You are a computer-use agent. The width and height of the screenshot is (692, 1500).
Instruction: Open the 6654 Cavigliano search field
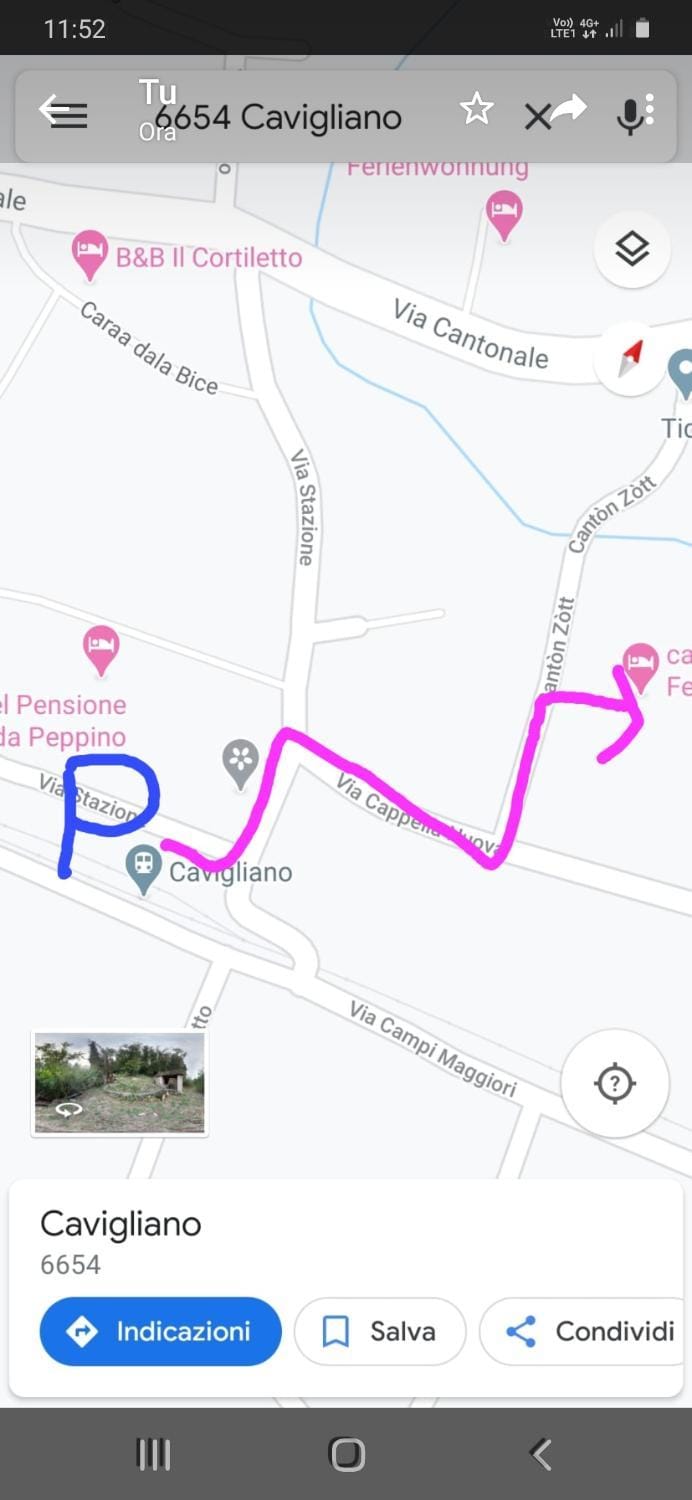click(x=280, y=118)
